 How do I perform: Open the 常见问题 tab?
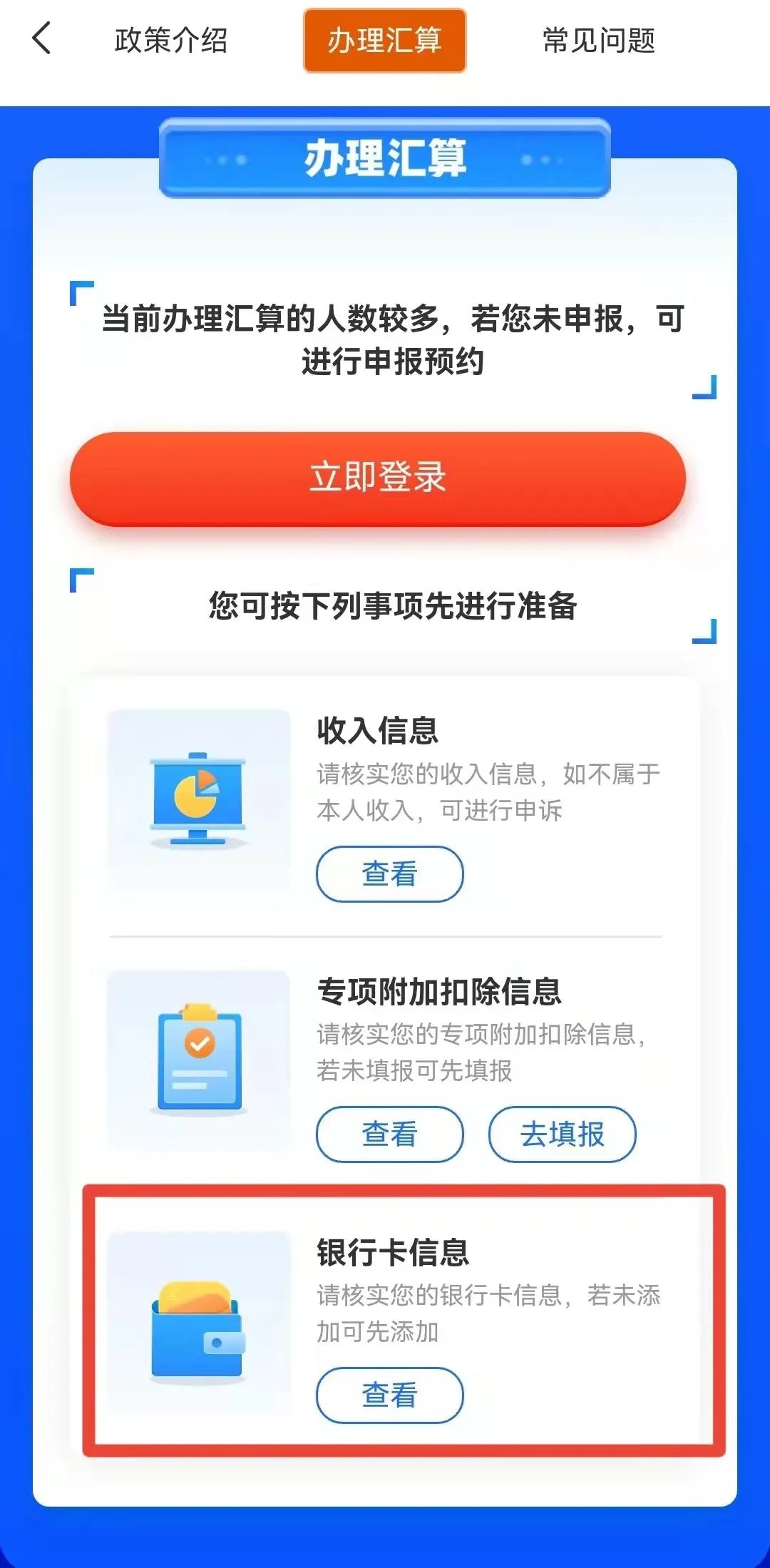point(599,41)
